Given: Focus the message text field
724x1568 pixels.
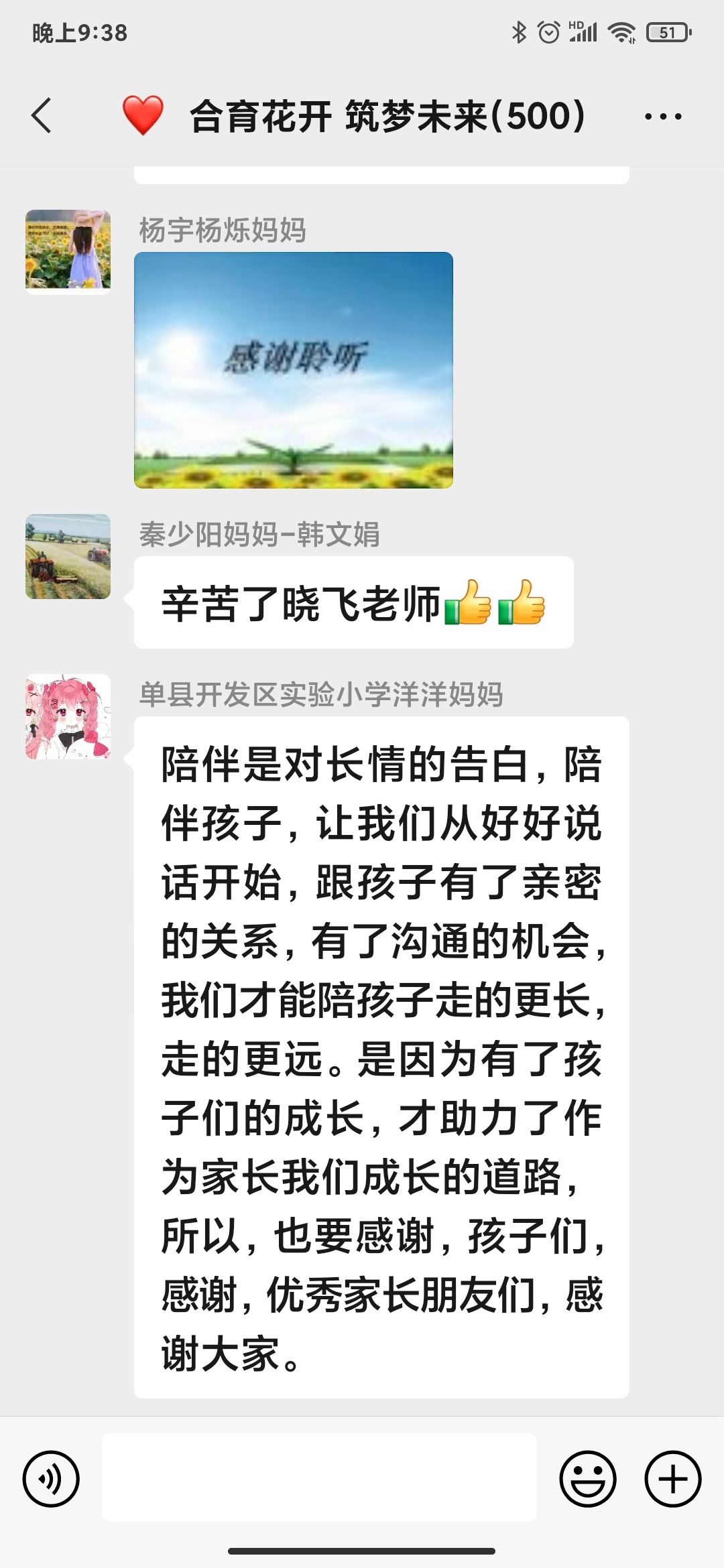Looking at the screenshot, I should pos(319,1477).
